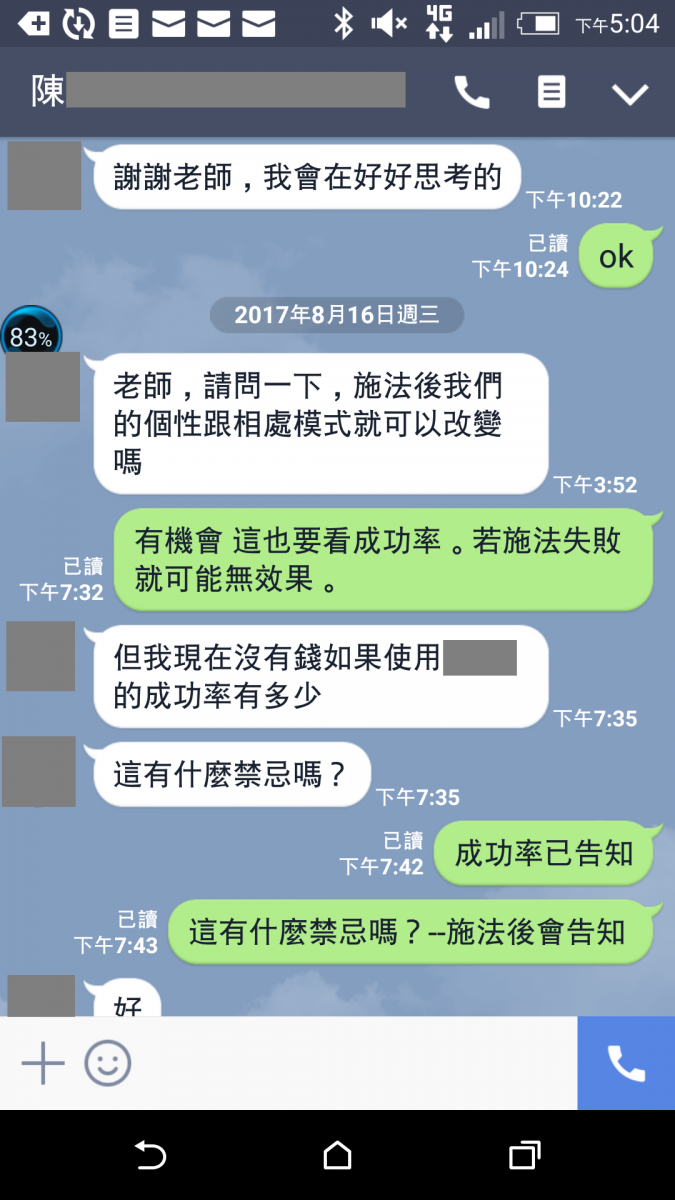Start a voice call from the header
The image size is (675, 1200).
pyautogui.click(x=472, y=93)
